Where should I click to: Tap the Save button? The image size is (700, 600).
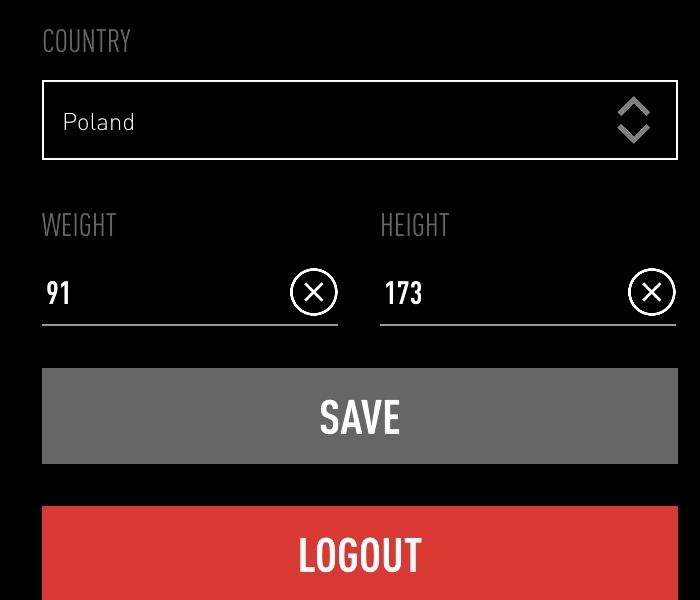click(359, 416)
